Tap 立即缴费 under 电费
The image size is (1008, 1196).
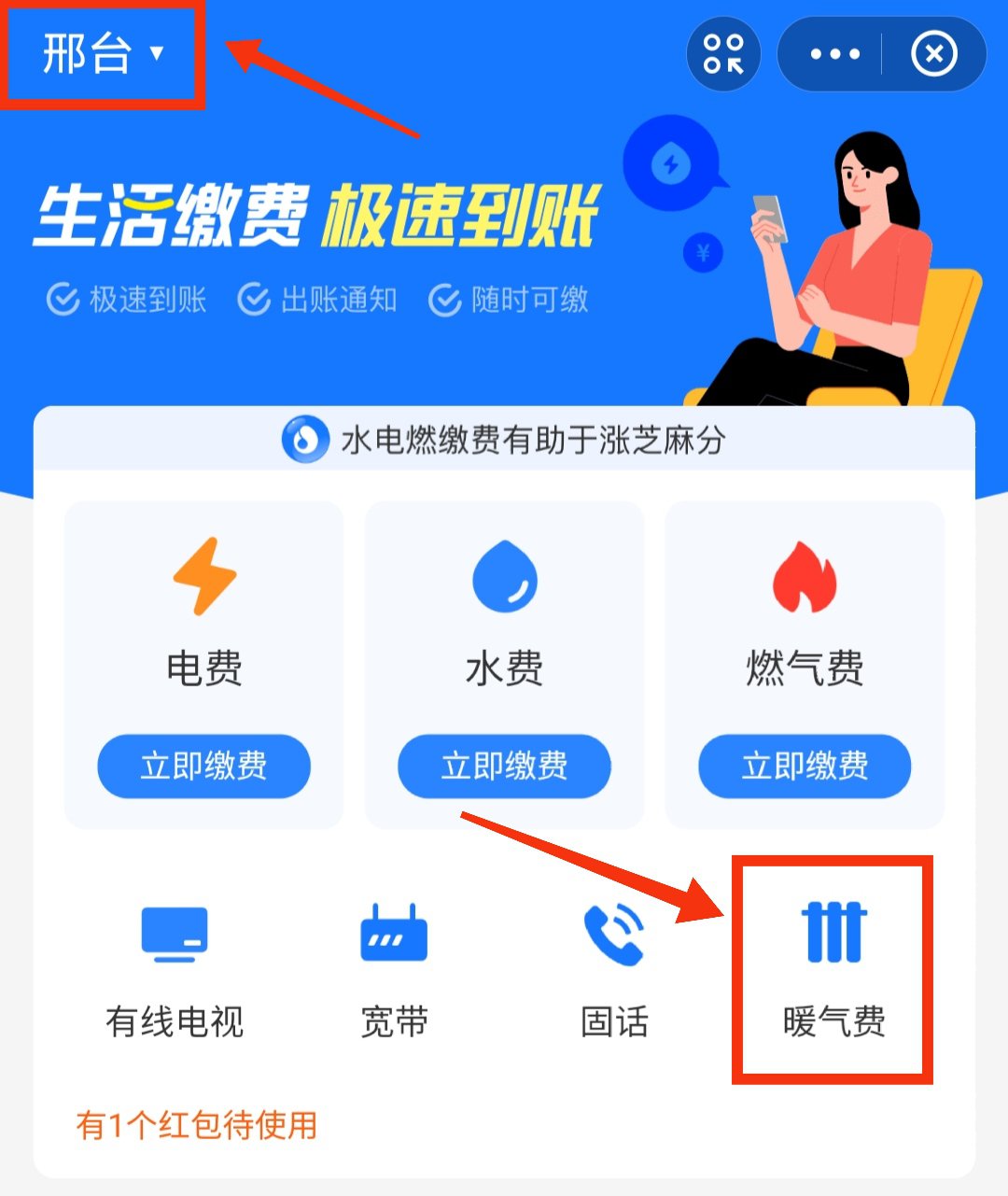[203, 767]
